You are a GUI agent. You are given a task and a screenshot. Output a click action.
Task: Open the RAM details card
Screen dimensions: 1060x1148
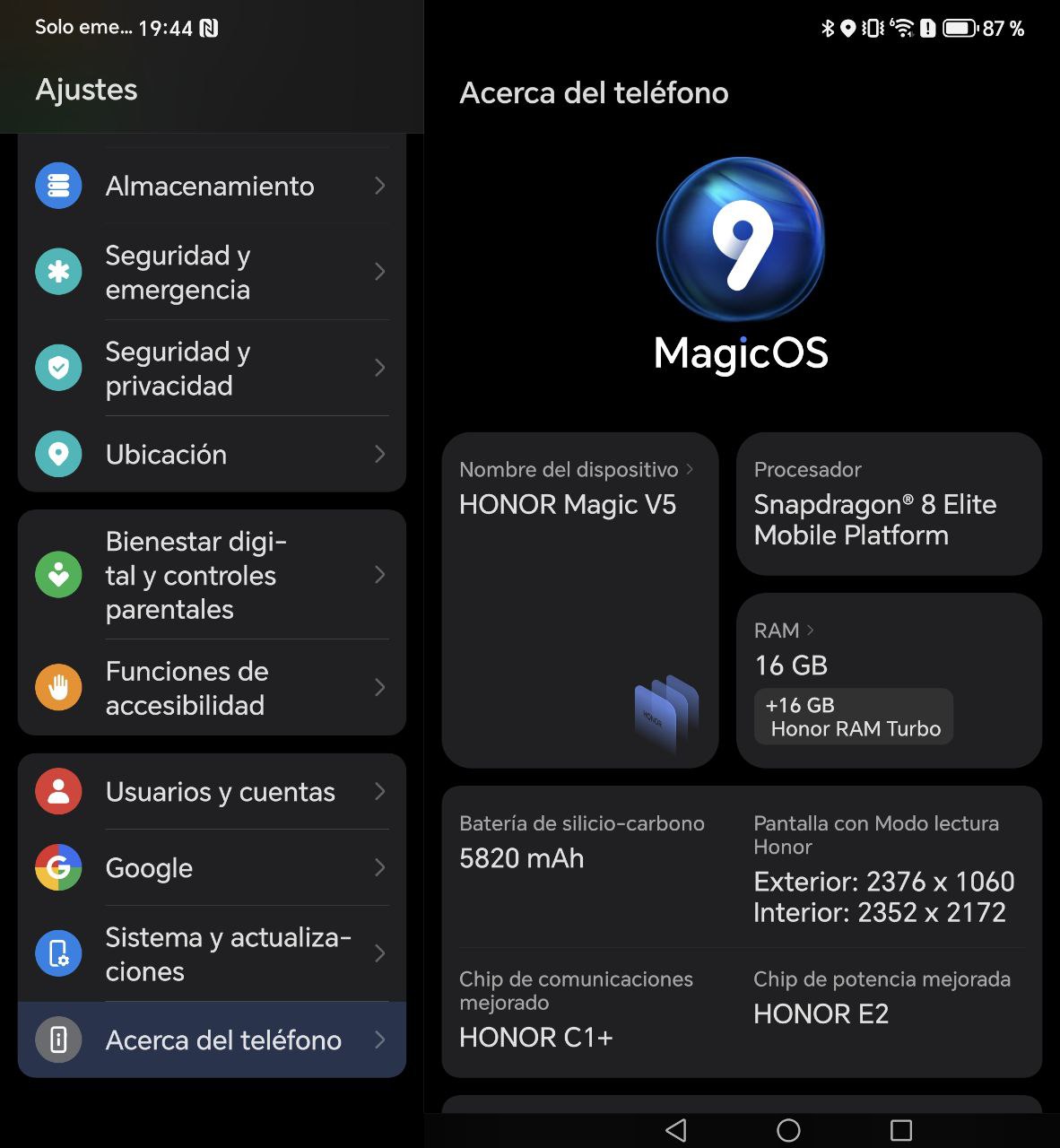click(x=888, y=680)
